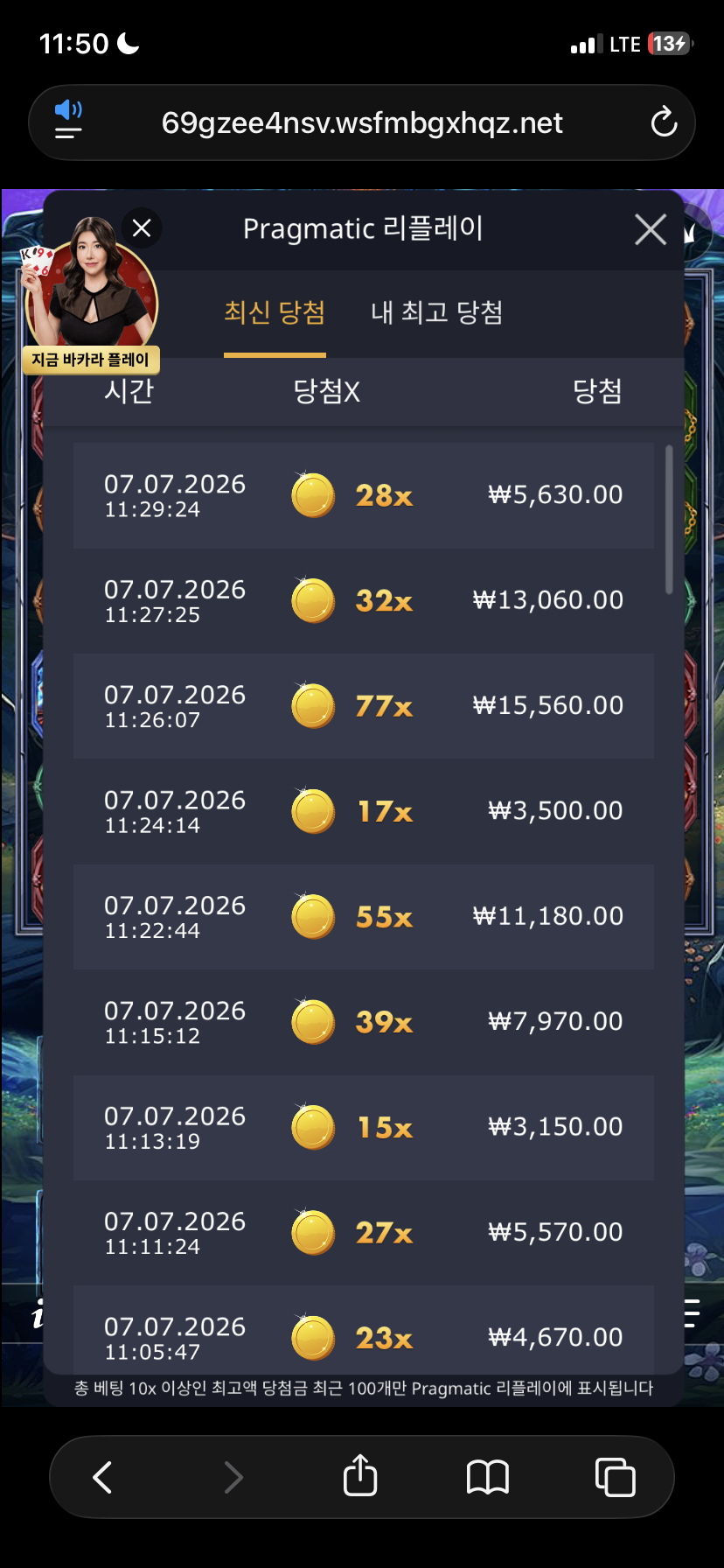View the 55x win of ₩11,180.00
Image resolution: width=724 pixels, height=1568 pixels.
coord(364,916)
